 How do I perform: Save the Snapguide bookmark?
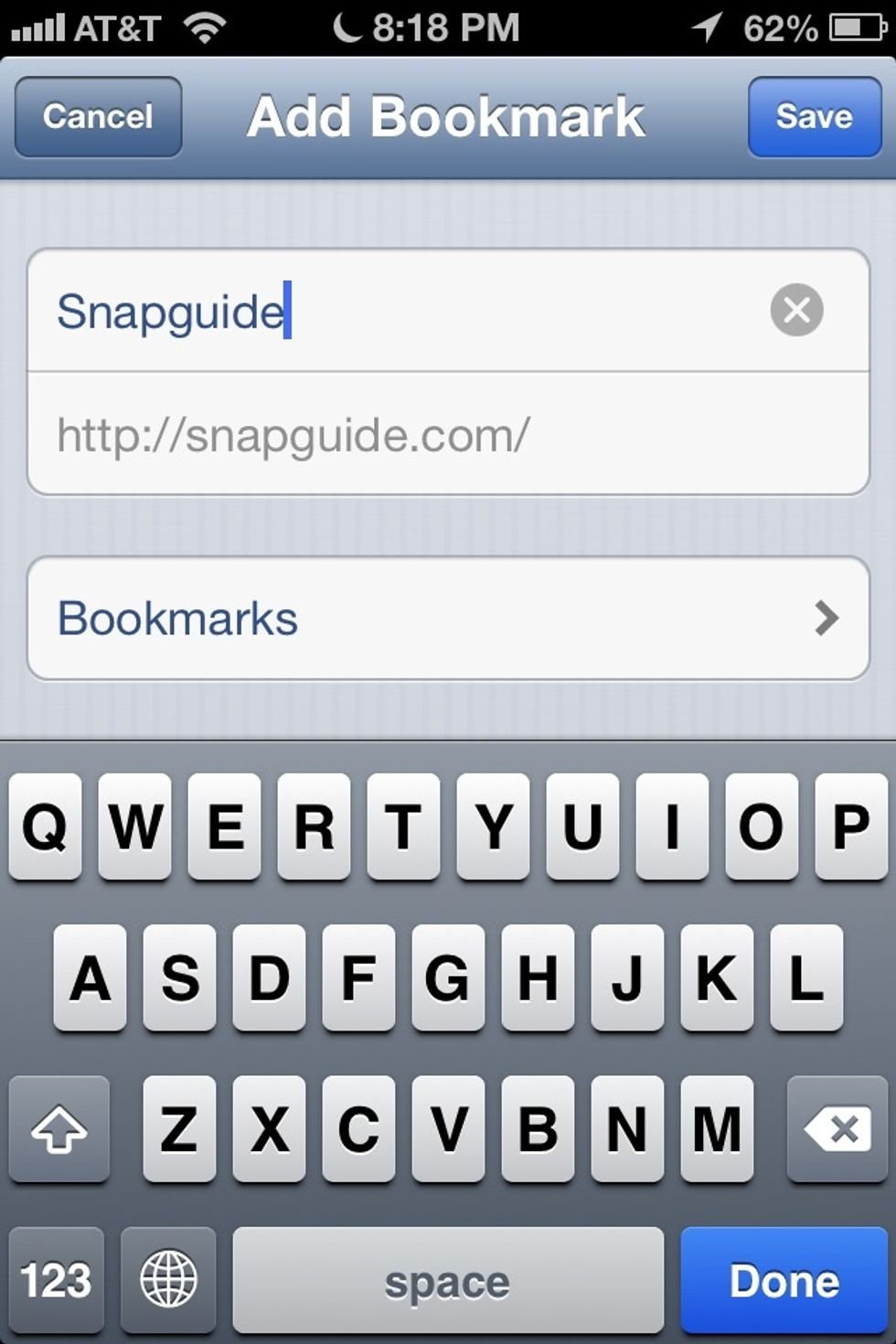[x=814, y=115]
